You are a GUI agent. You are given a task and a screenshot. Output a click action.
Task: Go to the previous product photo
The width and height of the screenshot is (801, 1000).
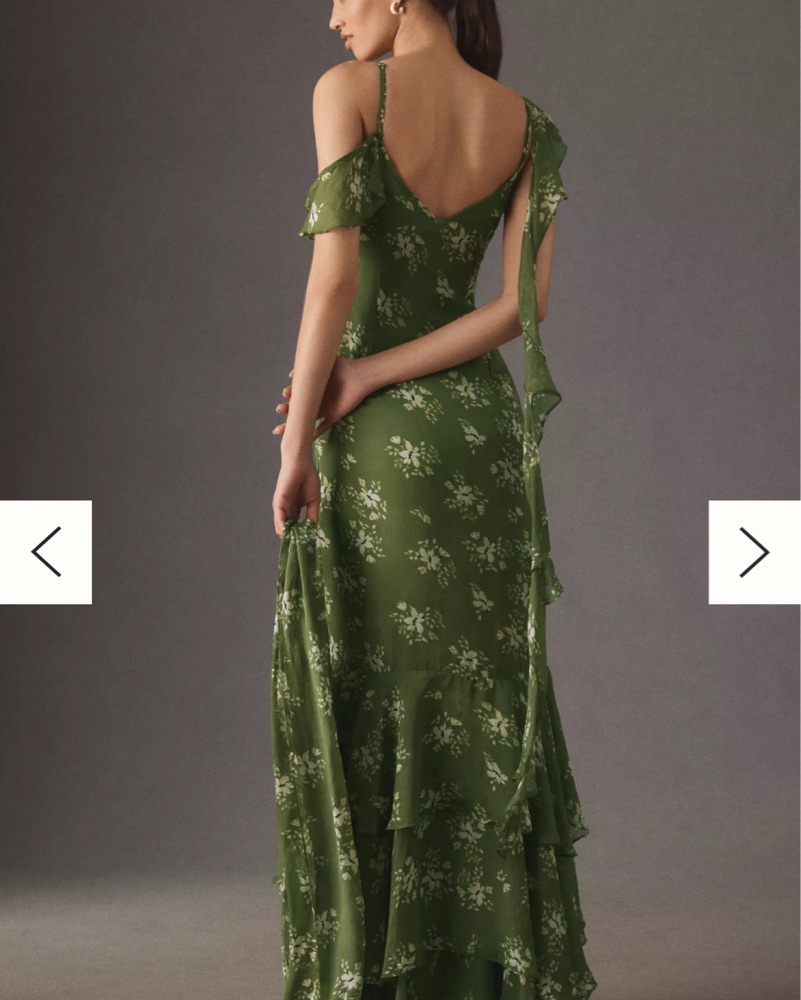[x=46, y=552]
